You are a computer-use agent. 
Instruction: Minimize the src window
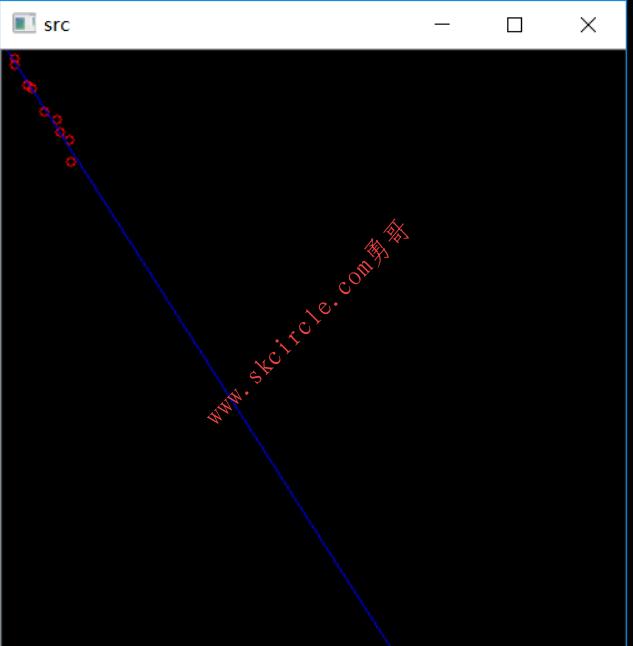[x=441, y=25]
